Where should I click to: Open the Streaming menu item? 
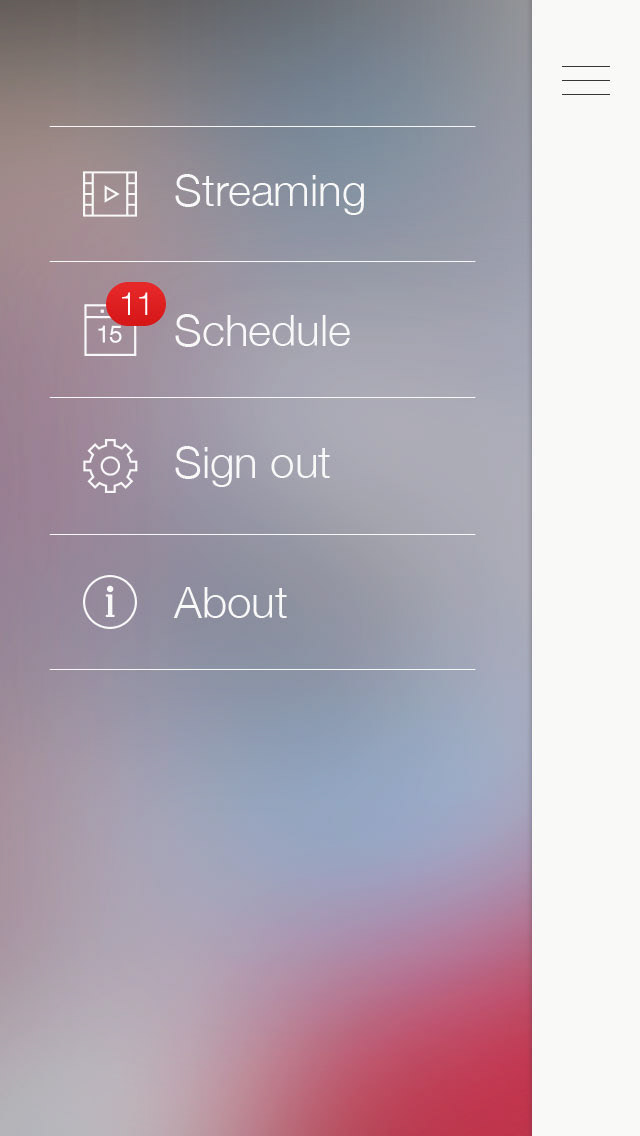tap(262, 193)
